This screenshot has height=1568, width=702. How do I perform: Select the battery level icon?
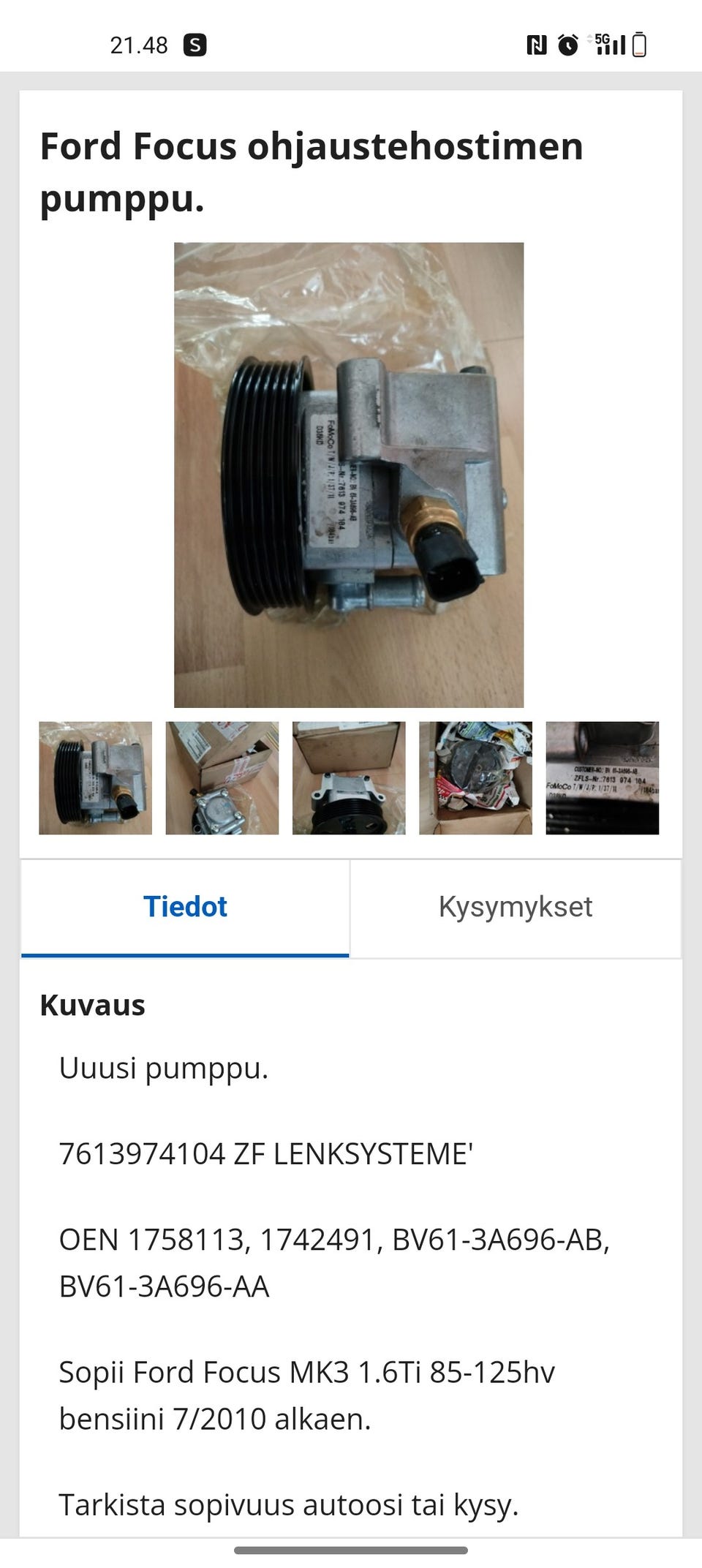[641, 45]
